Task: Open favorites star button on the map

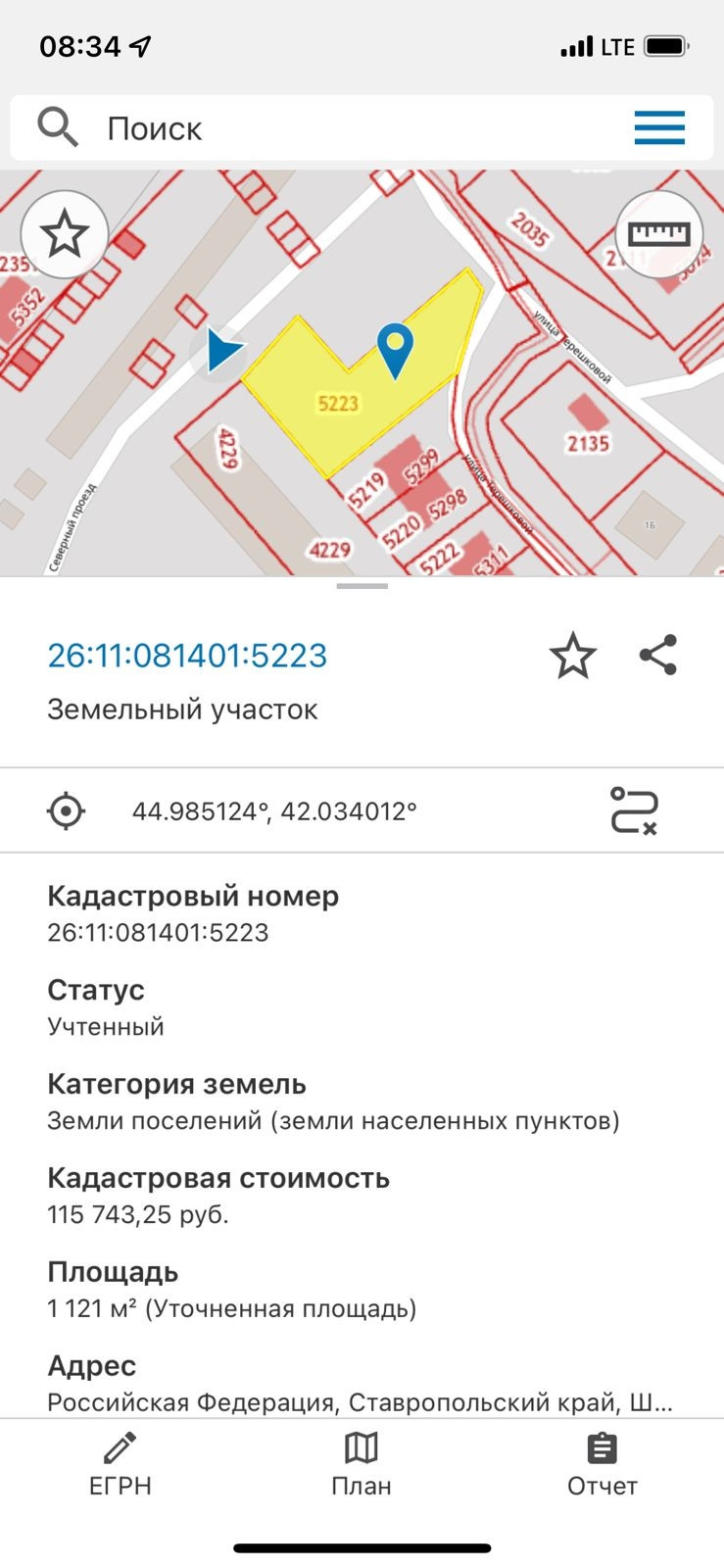Action: 65,234
